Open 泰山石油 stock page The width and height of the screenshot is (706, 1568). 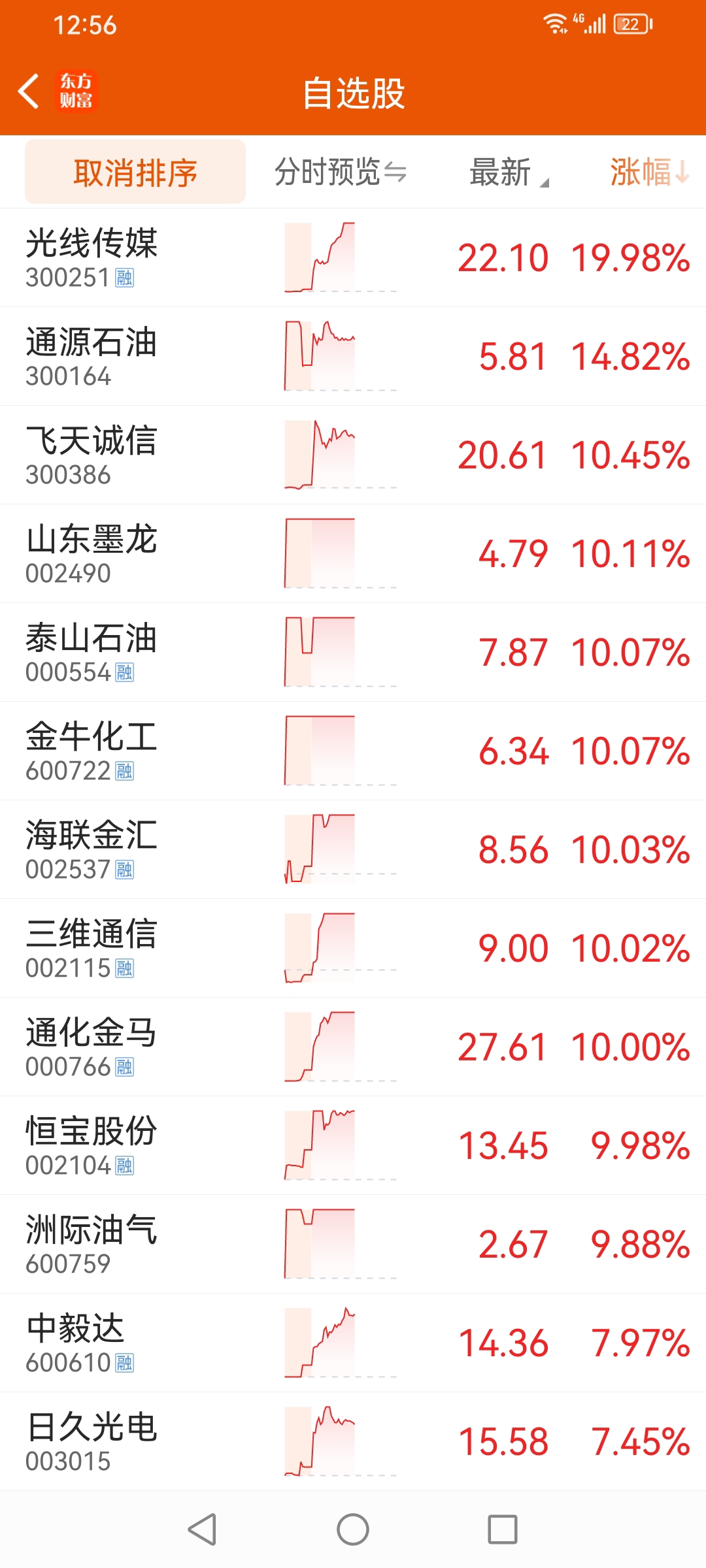click(353, 652)
